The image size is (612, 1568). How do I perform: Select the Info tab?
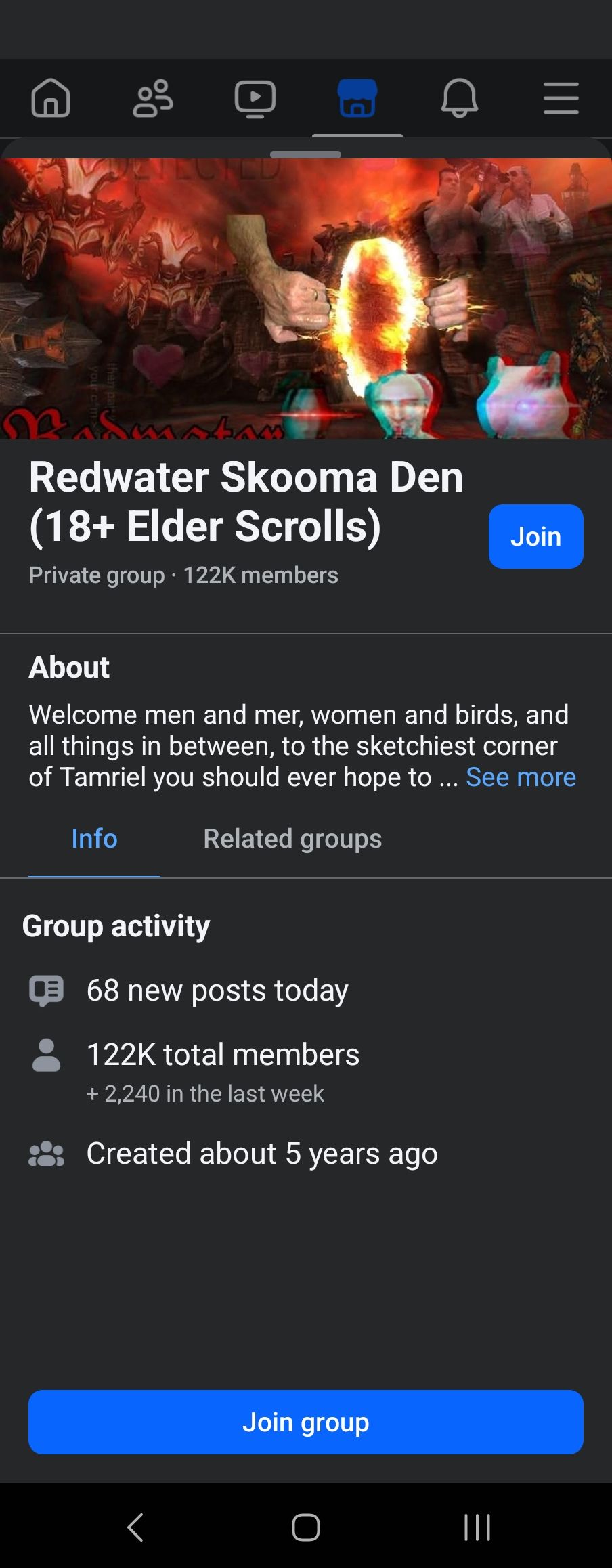[x=94, y=839]
